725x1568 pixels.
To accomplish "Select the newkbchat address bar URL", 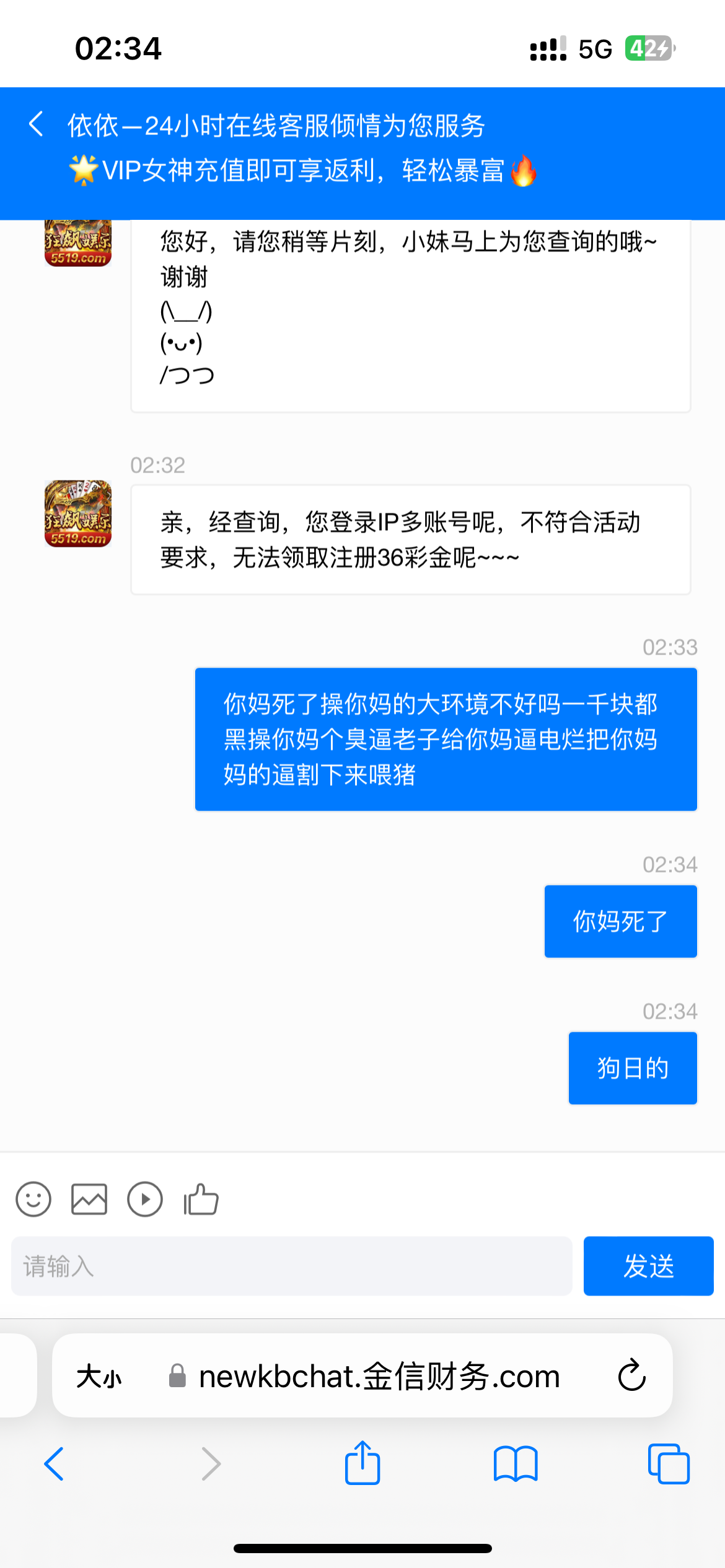I will (378, 1377).
